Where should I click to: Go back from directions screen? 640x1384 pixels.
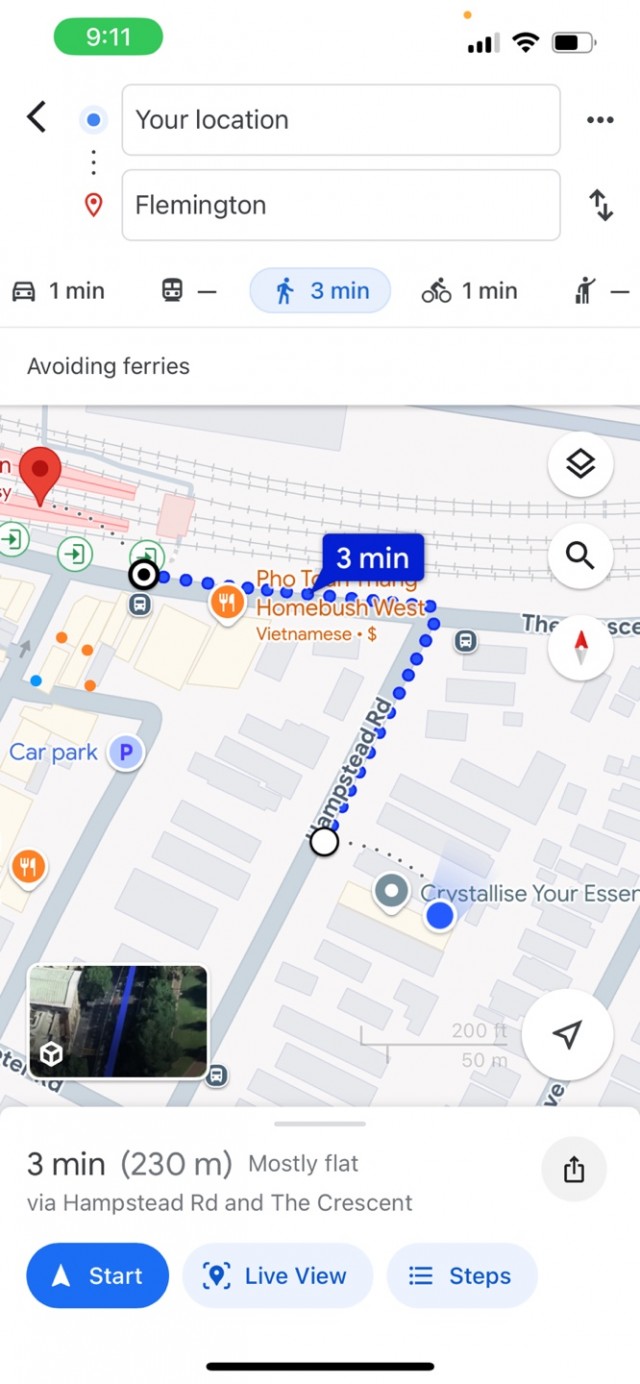click(x=37, y=117)
